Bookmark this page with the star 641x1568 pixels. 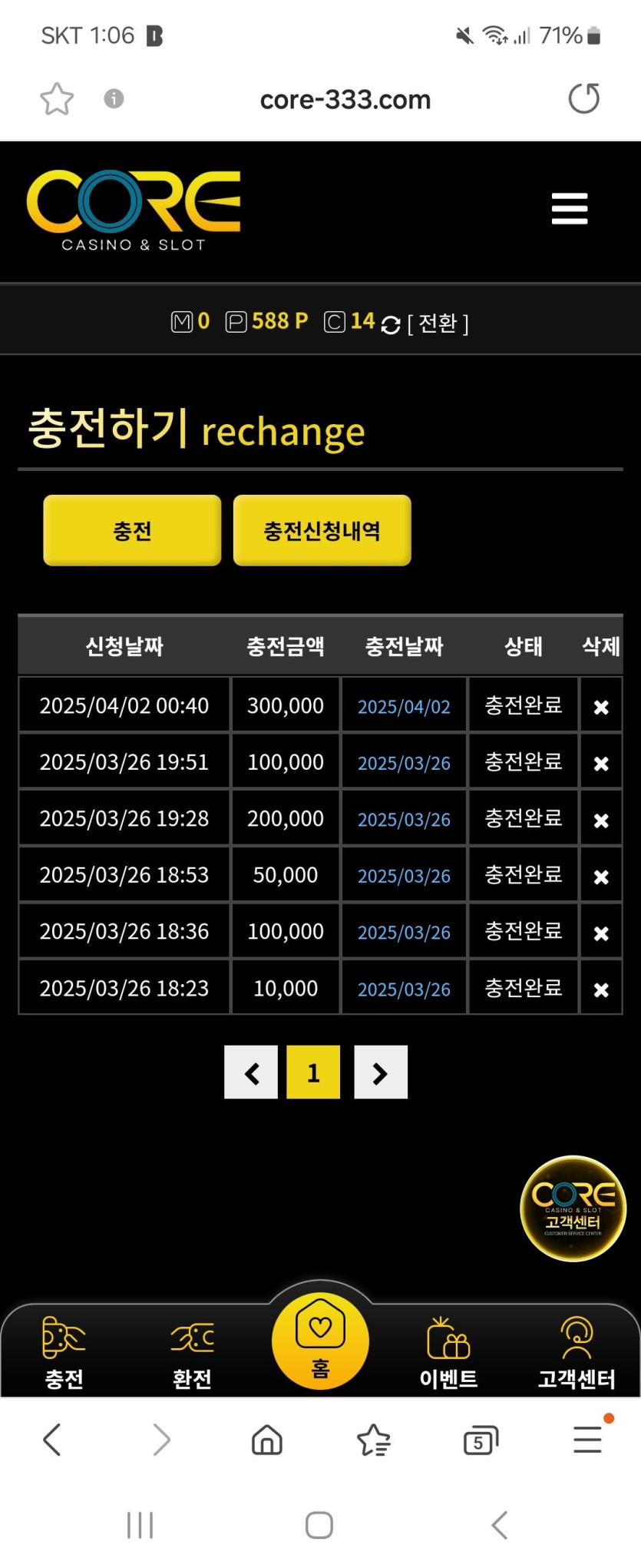57,99
